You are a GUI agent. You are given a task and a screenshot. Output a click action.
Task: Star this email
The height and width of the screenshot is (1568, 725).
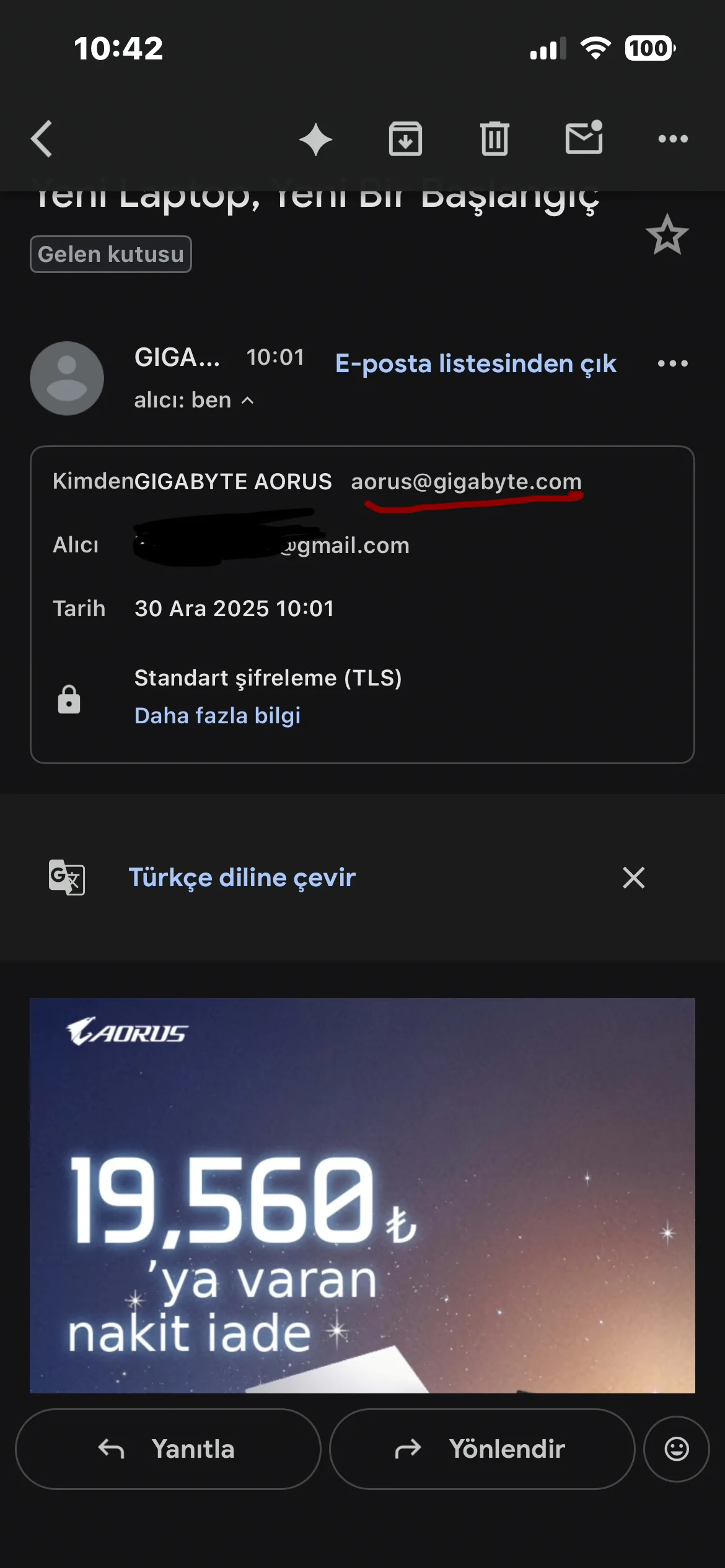(667, 235)
